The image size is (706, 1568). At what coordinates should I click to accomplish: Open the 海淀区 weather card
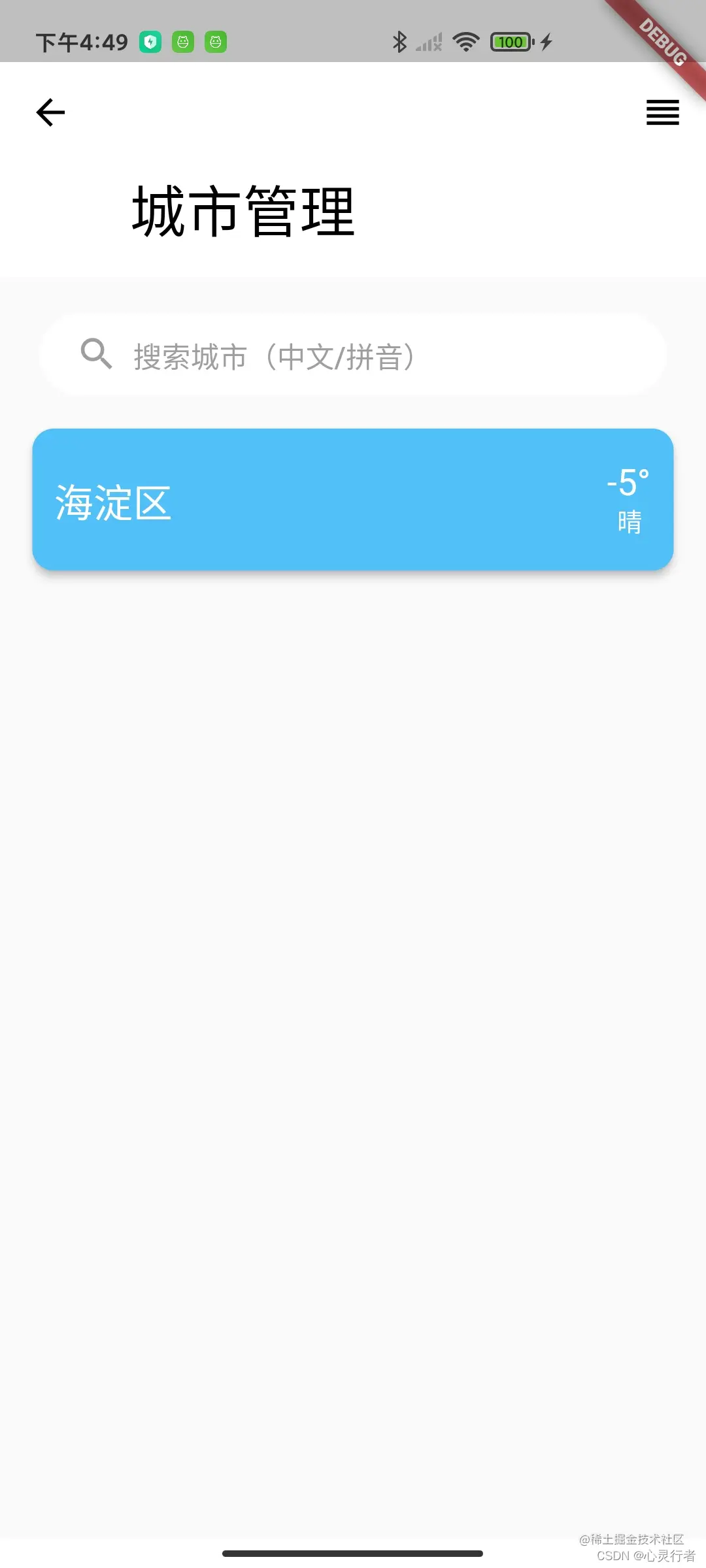(x=353, y=500)
